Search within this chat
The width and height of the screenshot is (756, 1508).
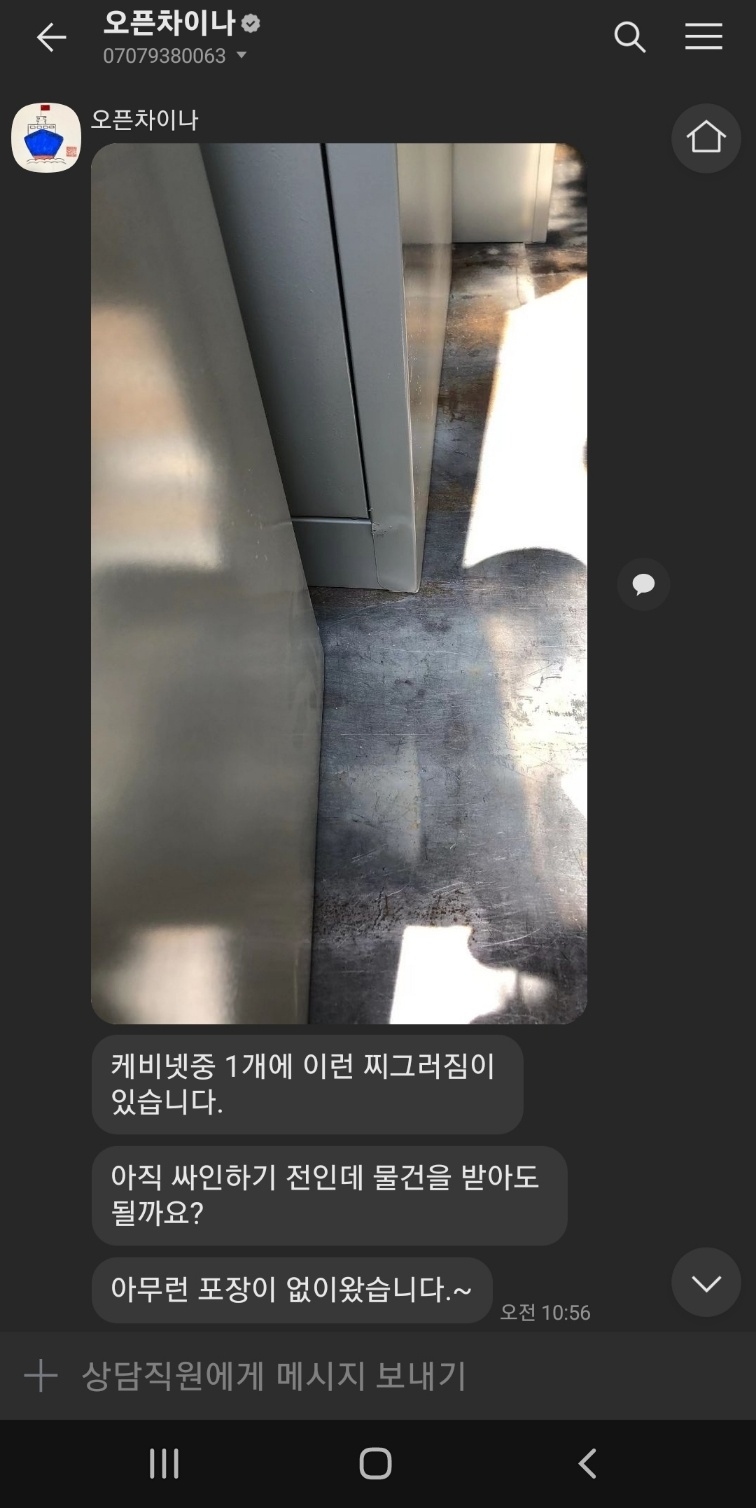pyautogui.click(x=629, y=38)
